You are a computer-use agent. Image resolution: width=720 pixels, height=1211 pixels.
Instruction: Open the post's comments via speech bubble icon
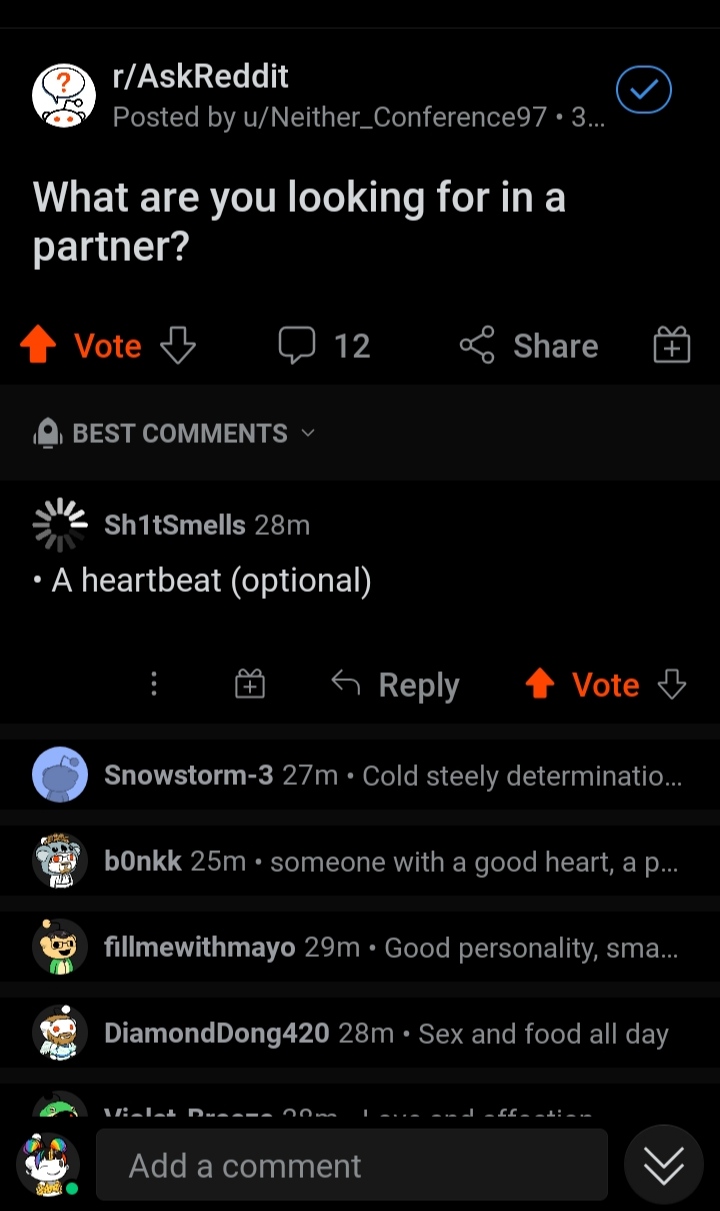click(x=298, y=345)
